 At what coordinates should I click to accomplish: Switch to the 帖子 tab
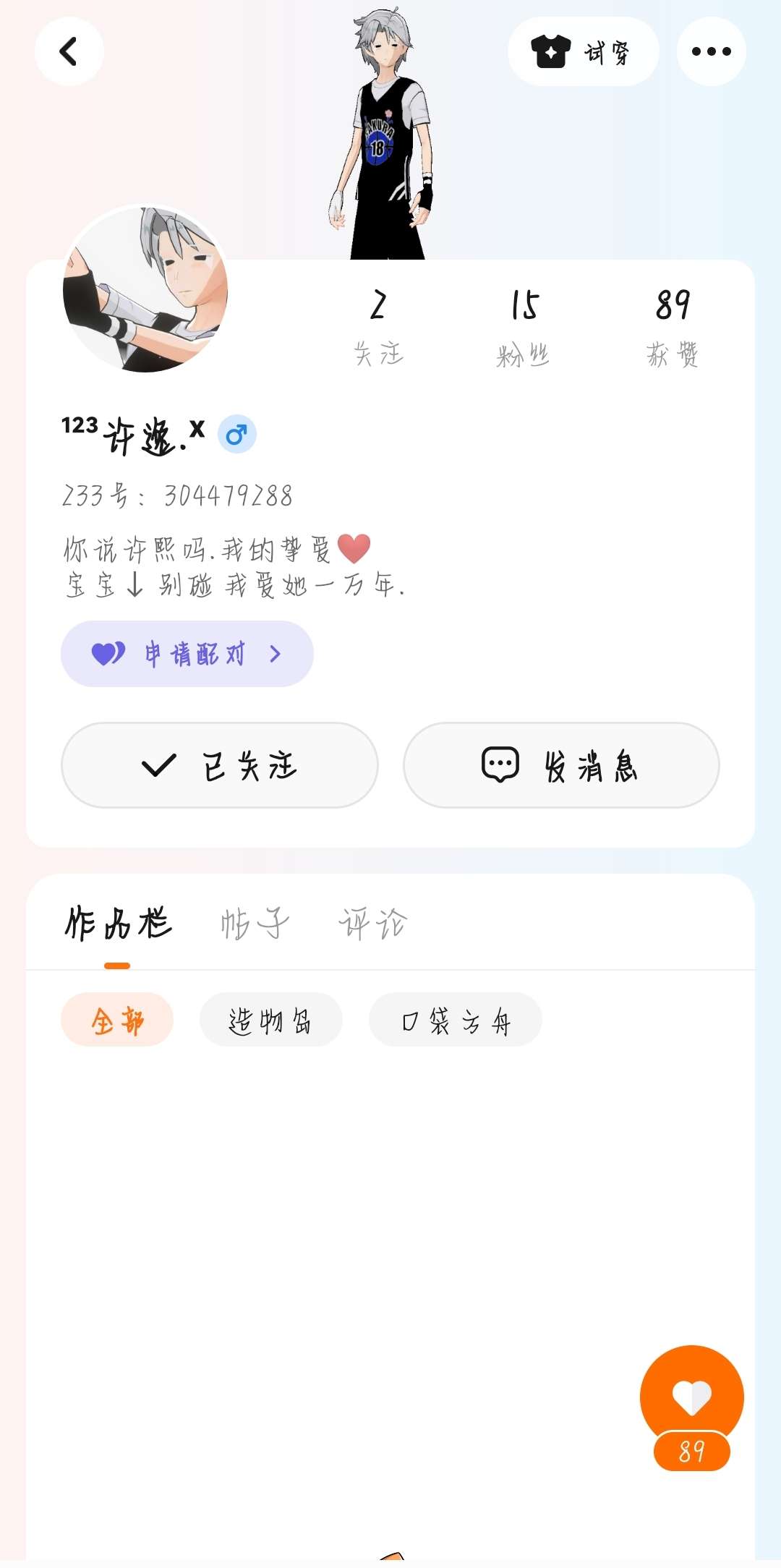255,924
